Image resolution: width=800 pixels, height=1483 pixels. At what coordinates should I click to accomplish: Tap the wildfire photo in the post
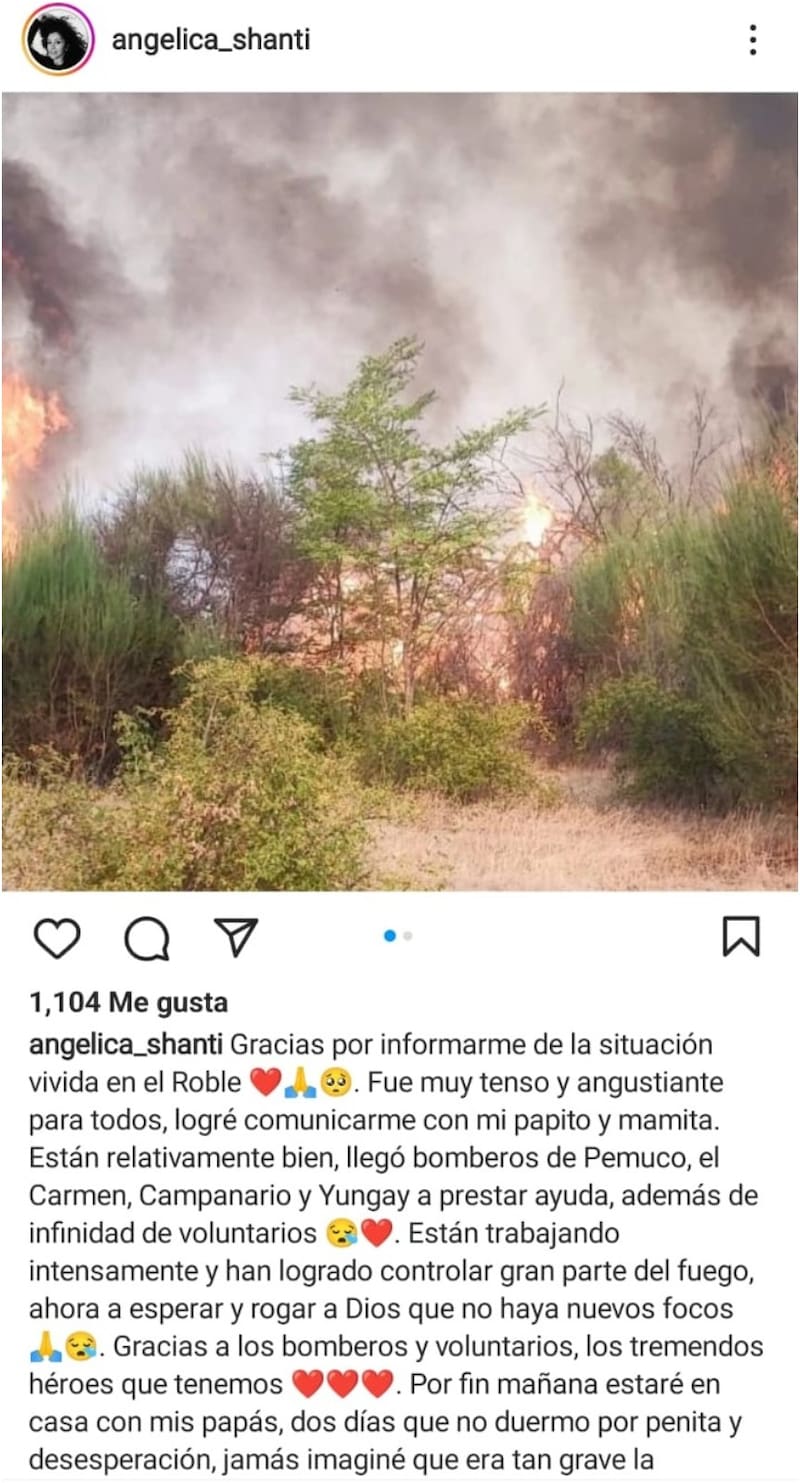(x=400, y=490)
